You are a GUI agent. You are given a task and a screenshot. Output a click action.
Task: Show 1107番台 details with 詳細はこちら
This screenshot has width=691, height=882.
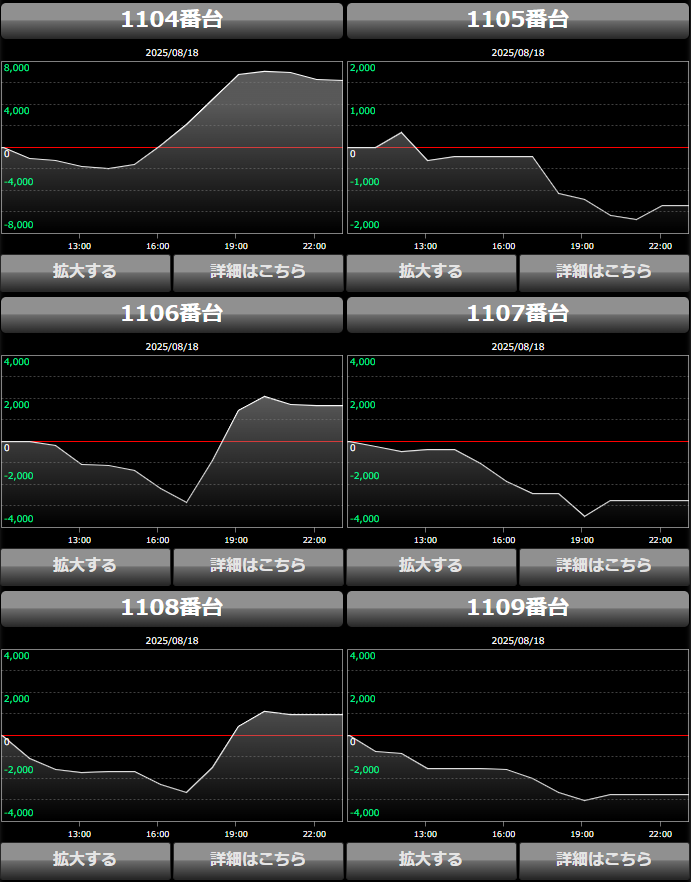(604, 565)
